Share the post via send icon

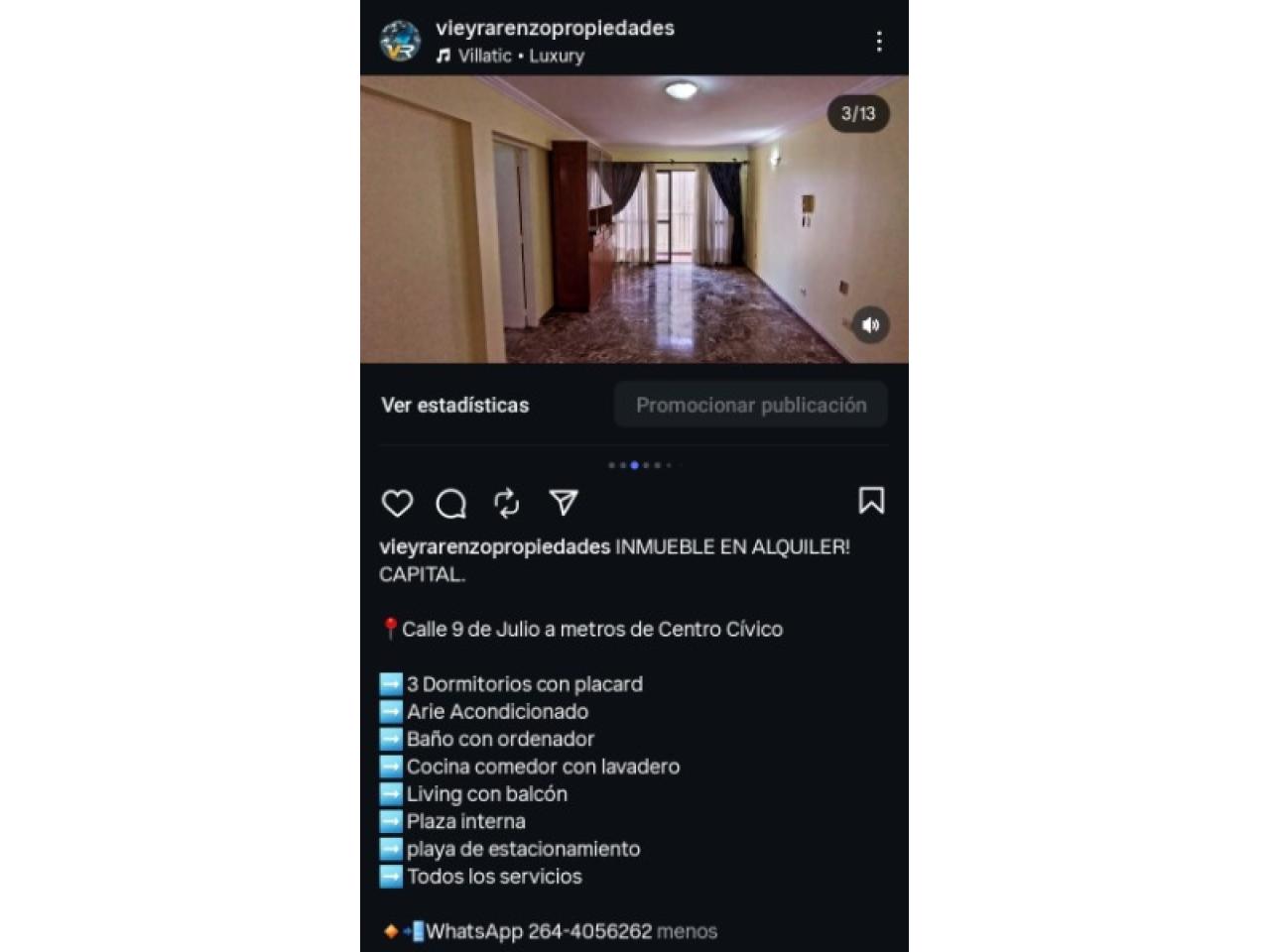564,503
